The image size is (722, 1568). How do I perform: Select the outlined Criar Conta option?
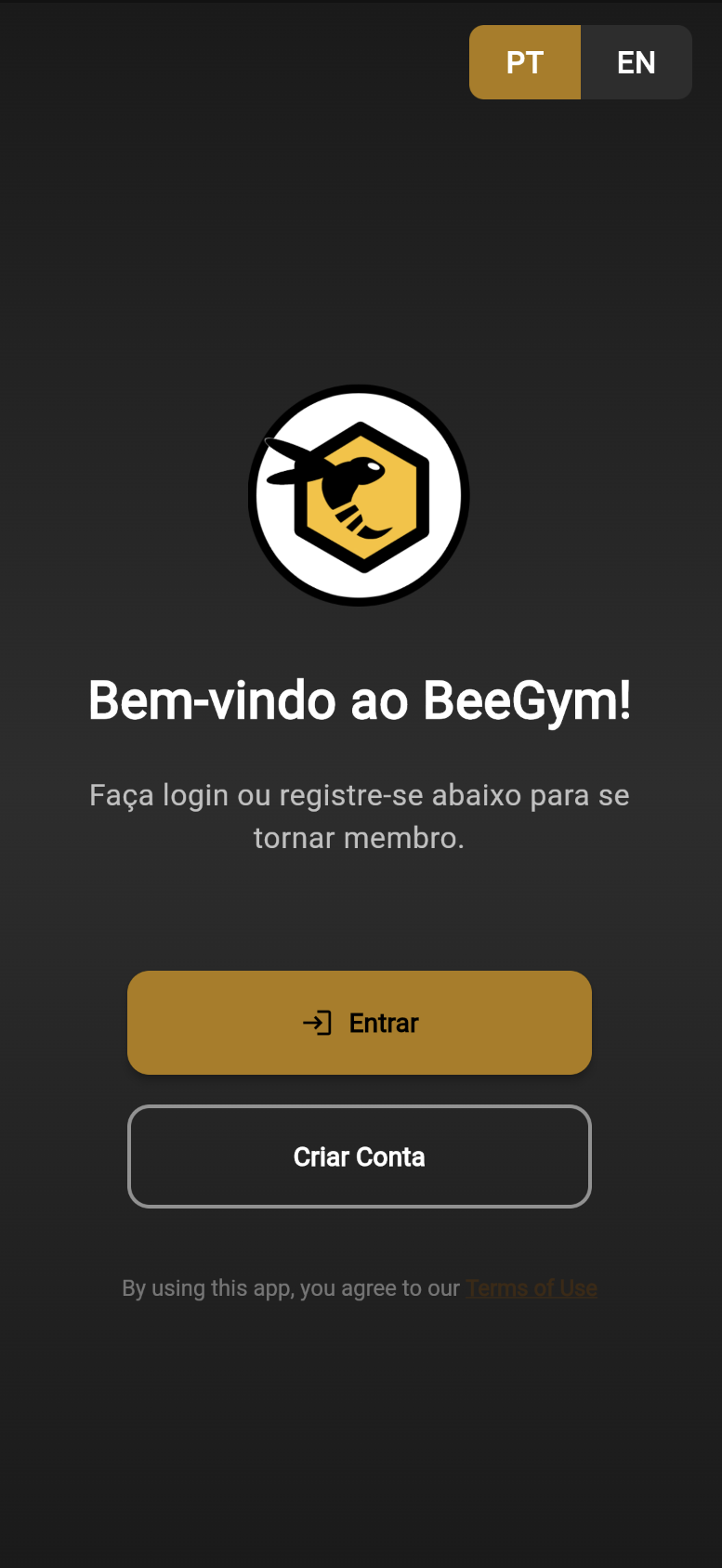click(x=360, y=1156)
